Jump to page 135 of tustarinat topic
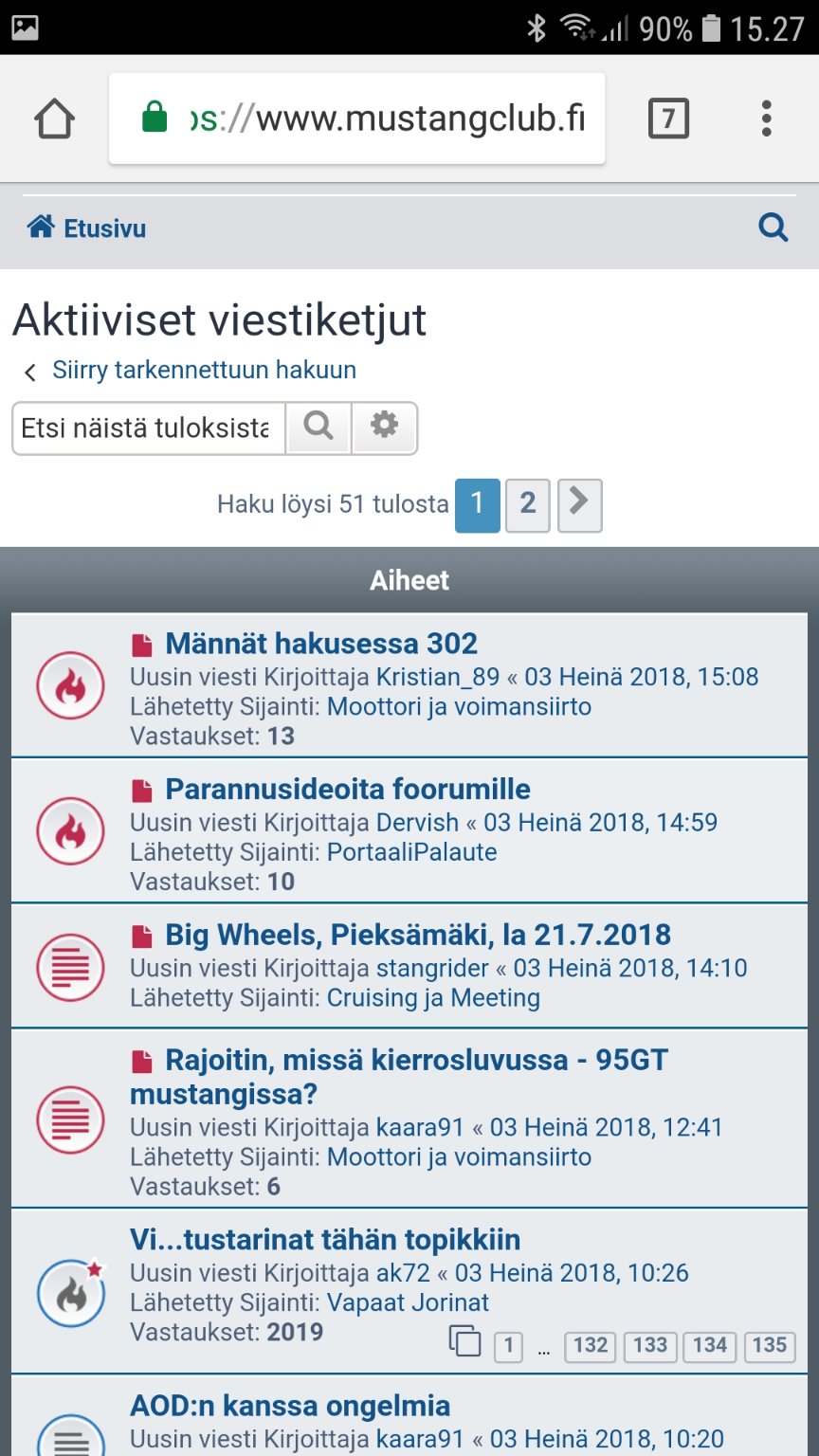Screen dimensions: 819x1456 769,1345
